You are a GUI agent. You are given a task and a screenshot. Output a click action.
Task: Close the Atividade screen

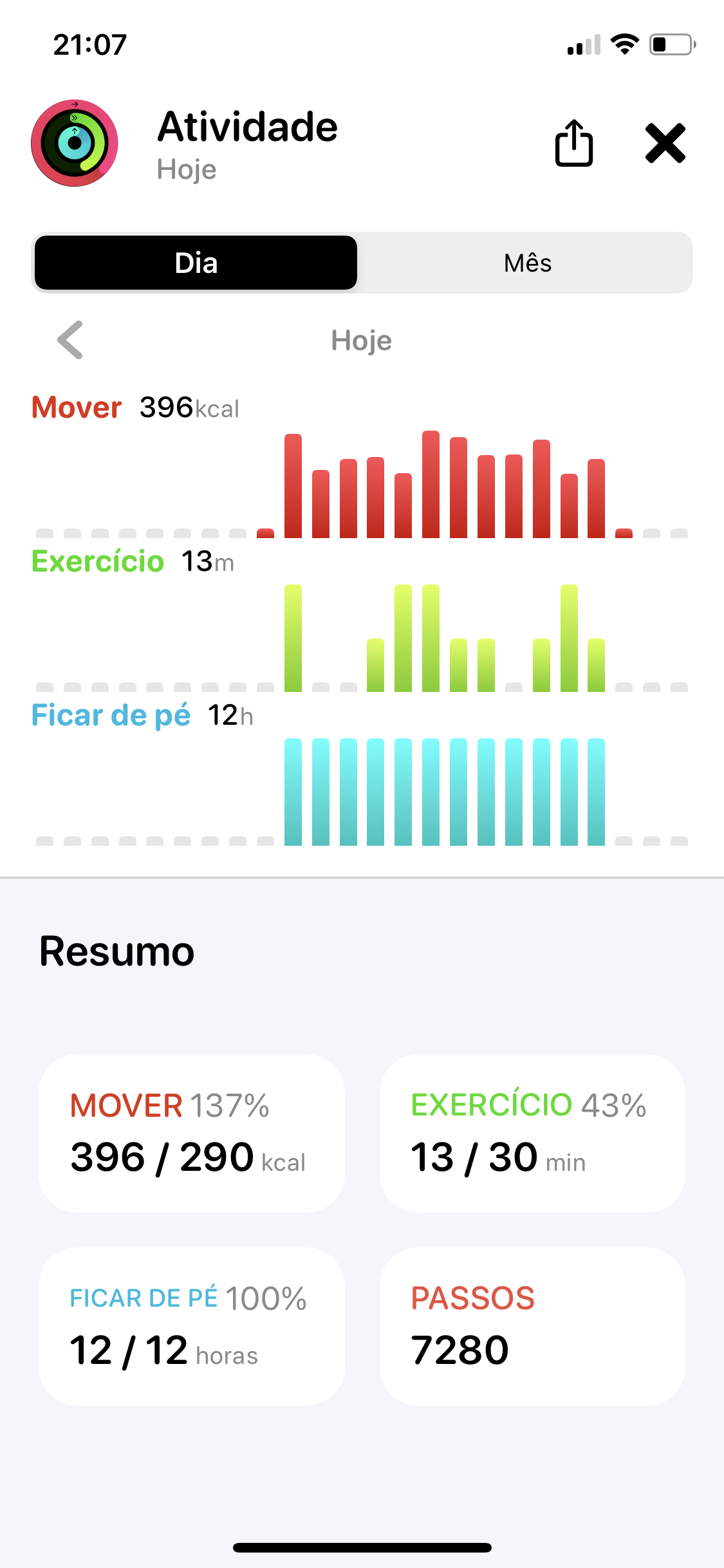pos(665,143)
